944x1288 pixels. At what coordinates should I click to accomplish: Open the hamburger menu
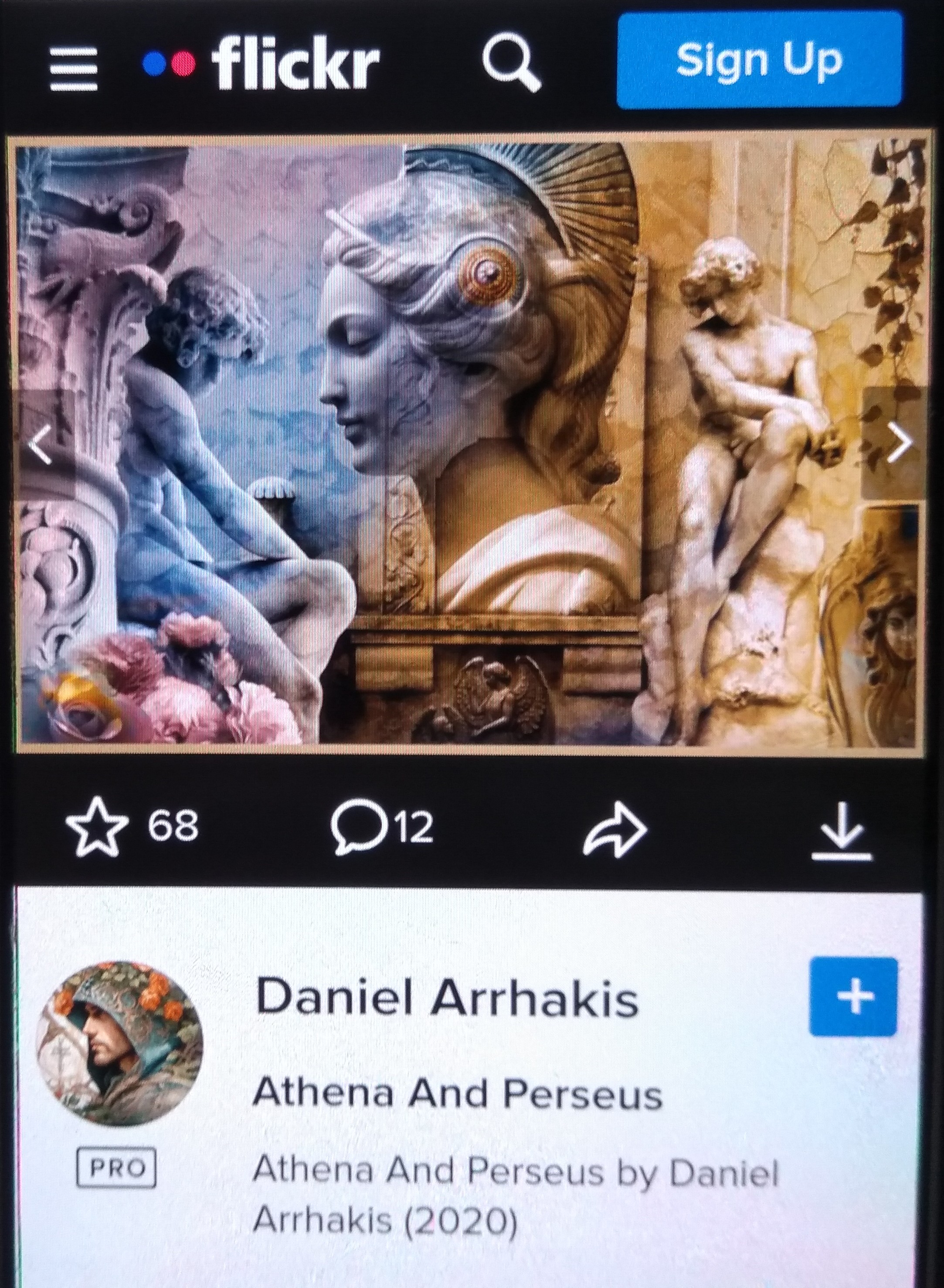[x=73, y=69]
